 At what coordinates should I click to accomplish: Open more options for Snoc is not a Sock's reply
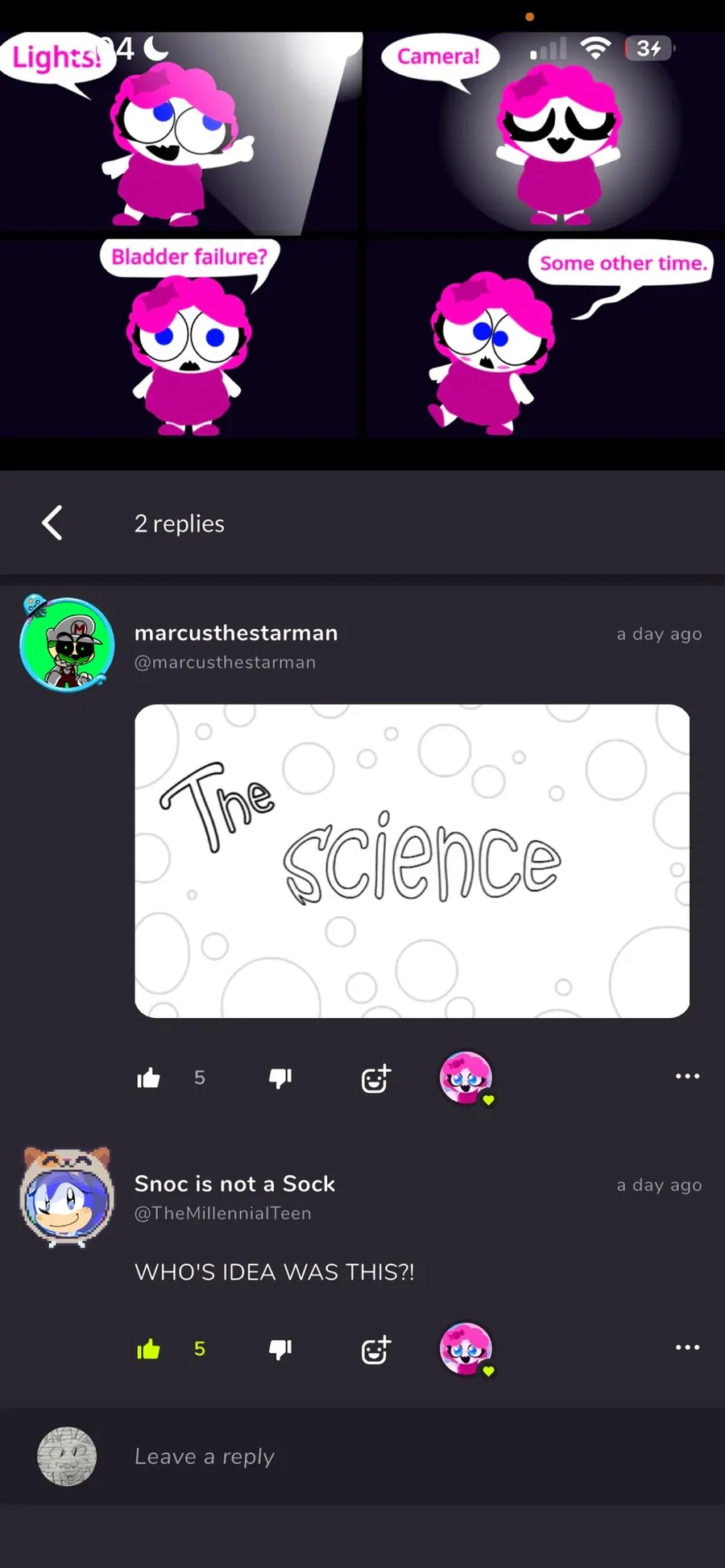[x=686, y=1347]
